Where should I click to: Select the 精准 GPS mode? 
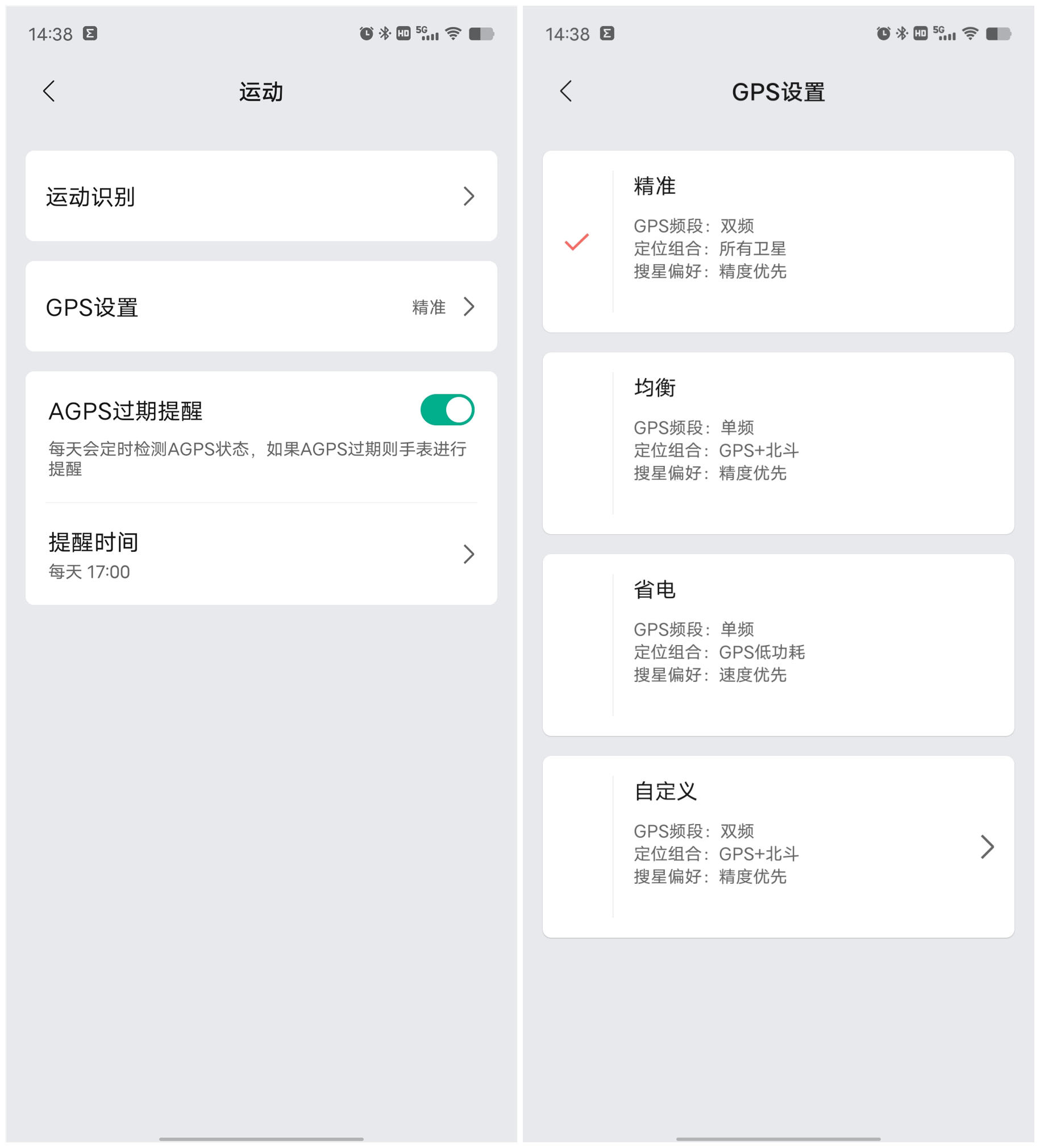(x=777, y=242)
